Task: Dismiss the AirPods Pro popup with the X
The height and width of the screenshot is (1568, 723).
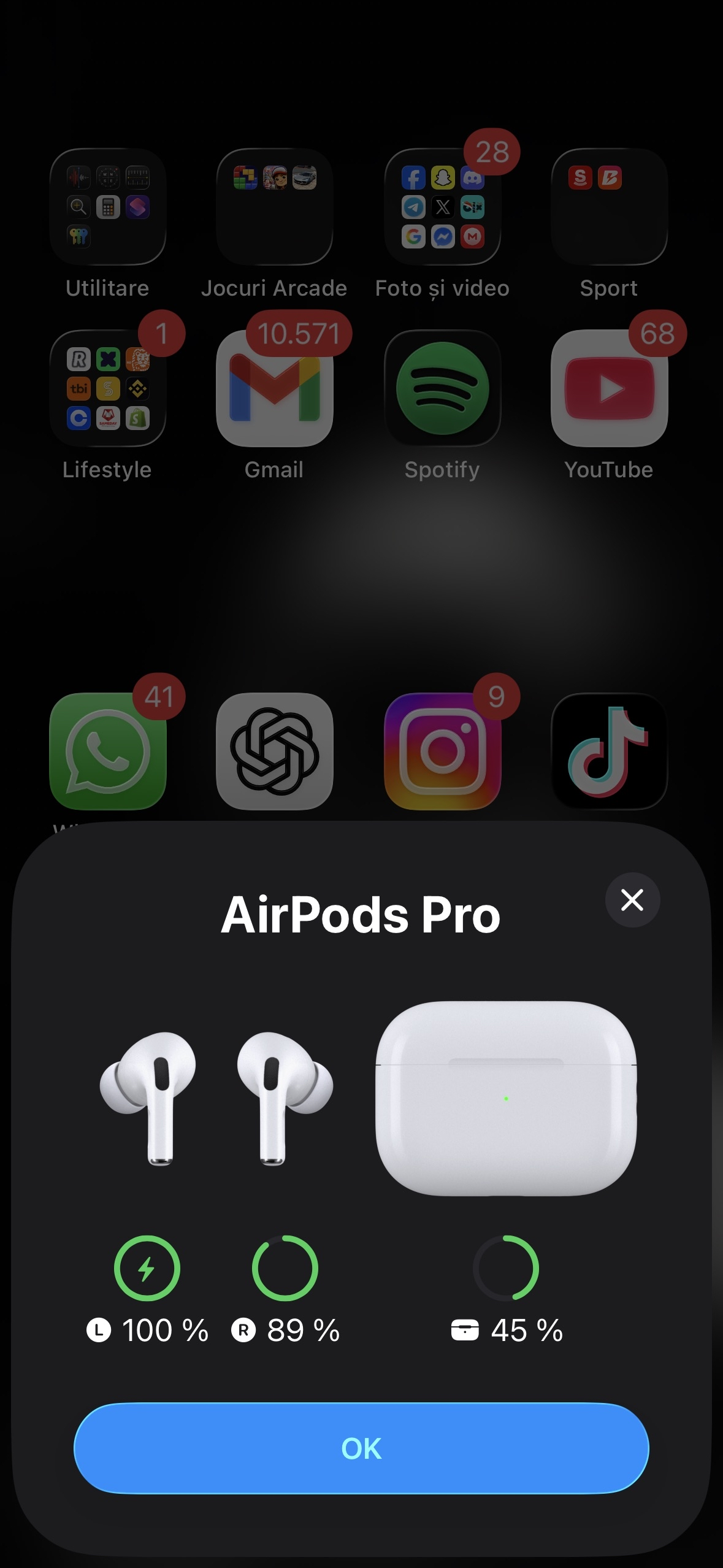Action: (x=632, y=900)
